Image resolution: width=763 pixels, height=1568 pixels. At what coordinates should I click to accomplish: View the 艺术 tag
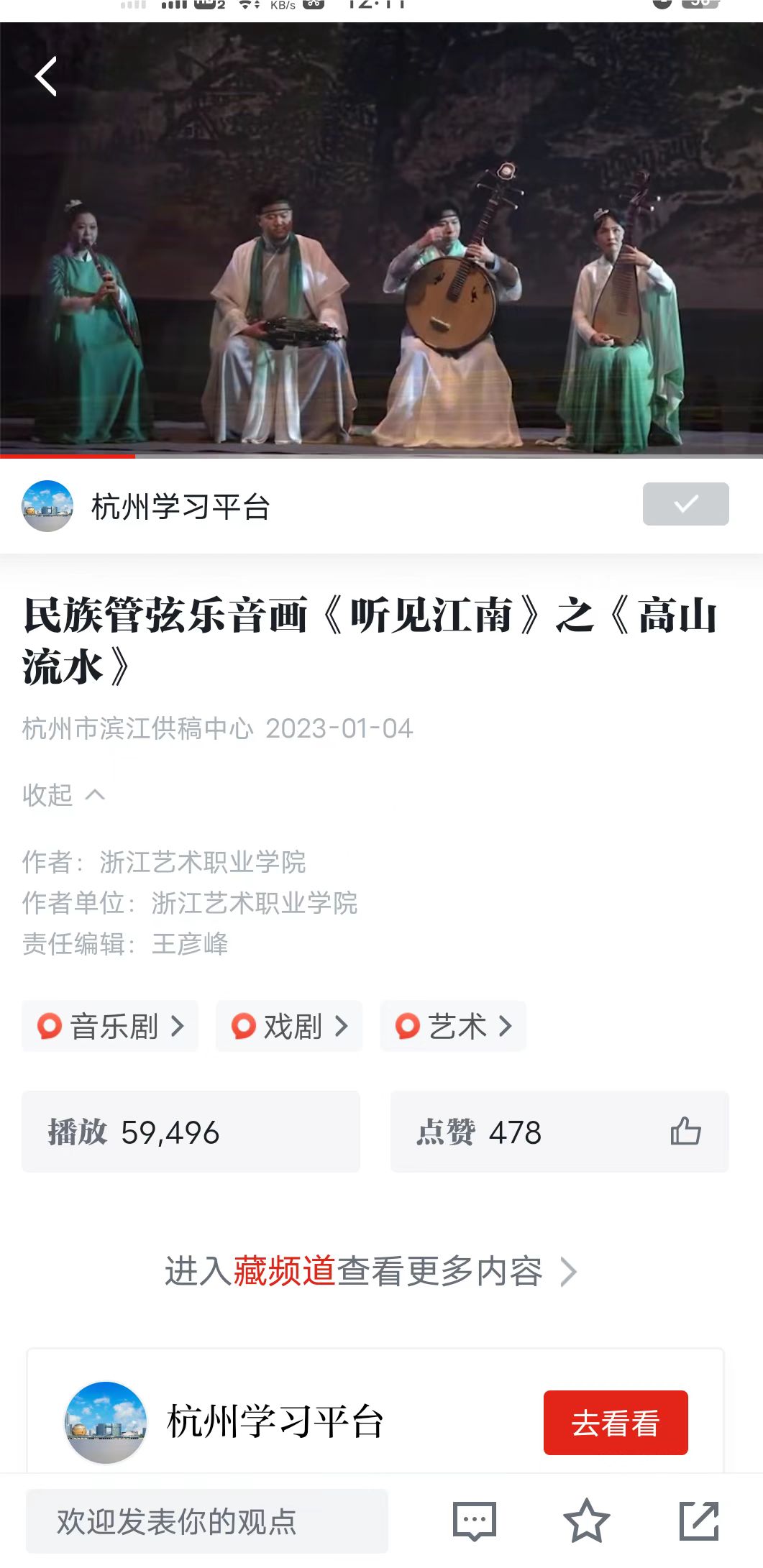click(x=453, y=1026)
